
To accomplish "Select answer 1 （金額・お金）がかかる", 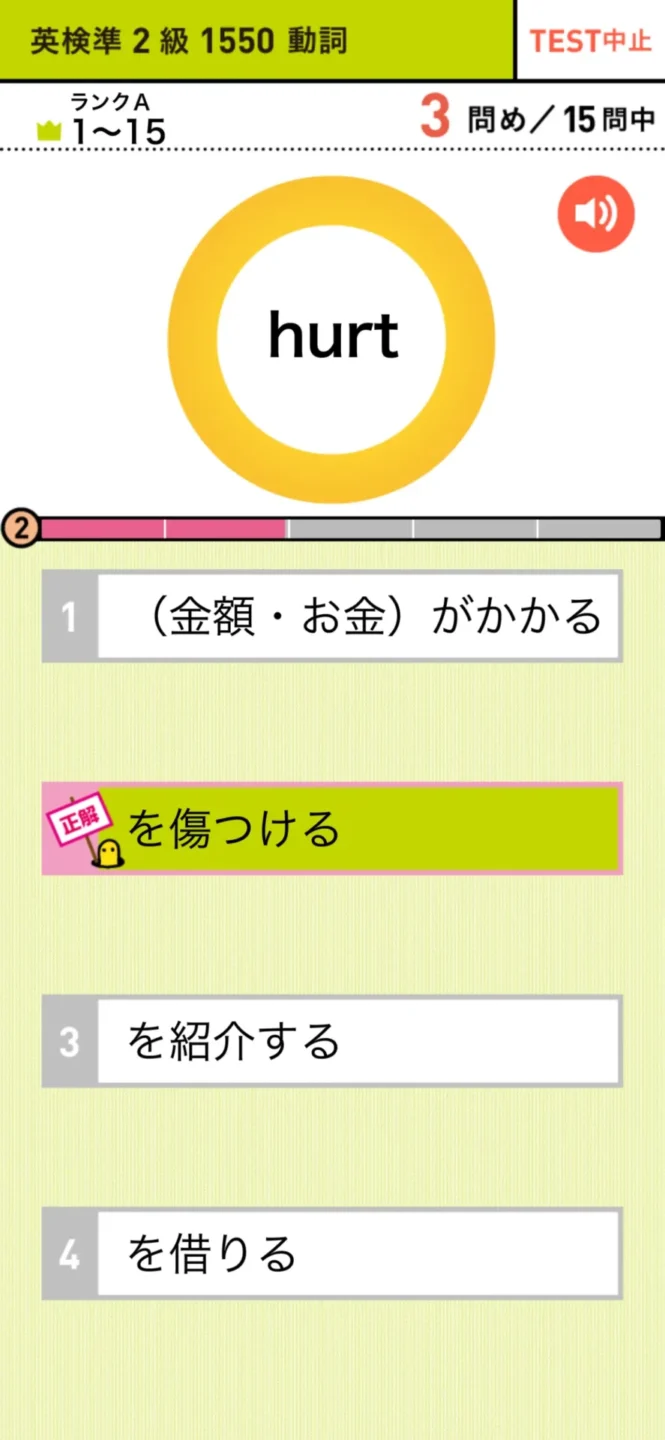I will 332,616.
